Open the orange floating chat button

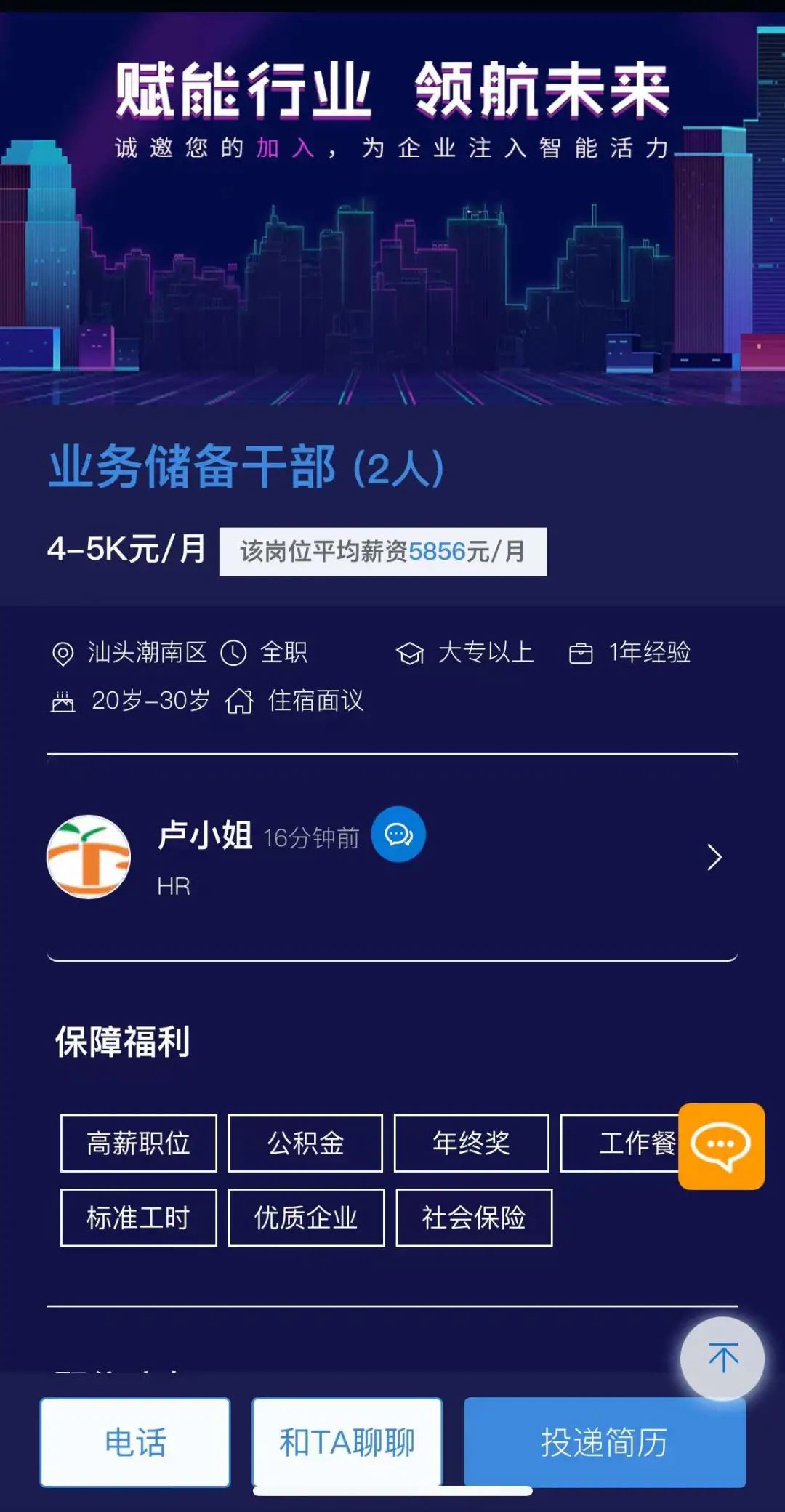tap(721, 1146)
